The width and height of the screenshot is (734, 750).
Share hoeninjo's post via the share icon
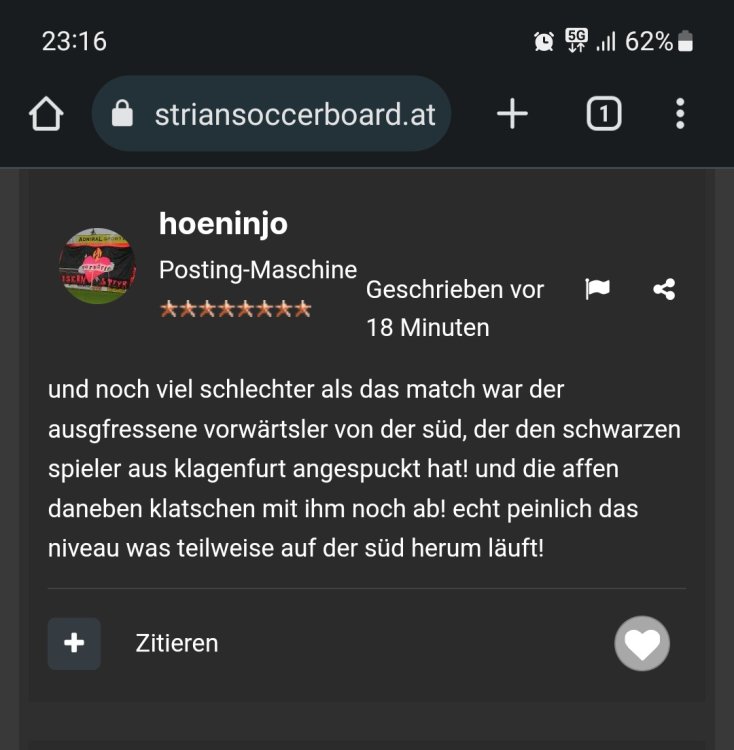pos(663,290)
